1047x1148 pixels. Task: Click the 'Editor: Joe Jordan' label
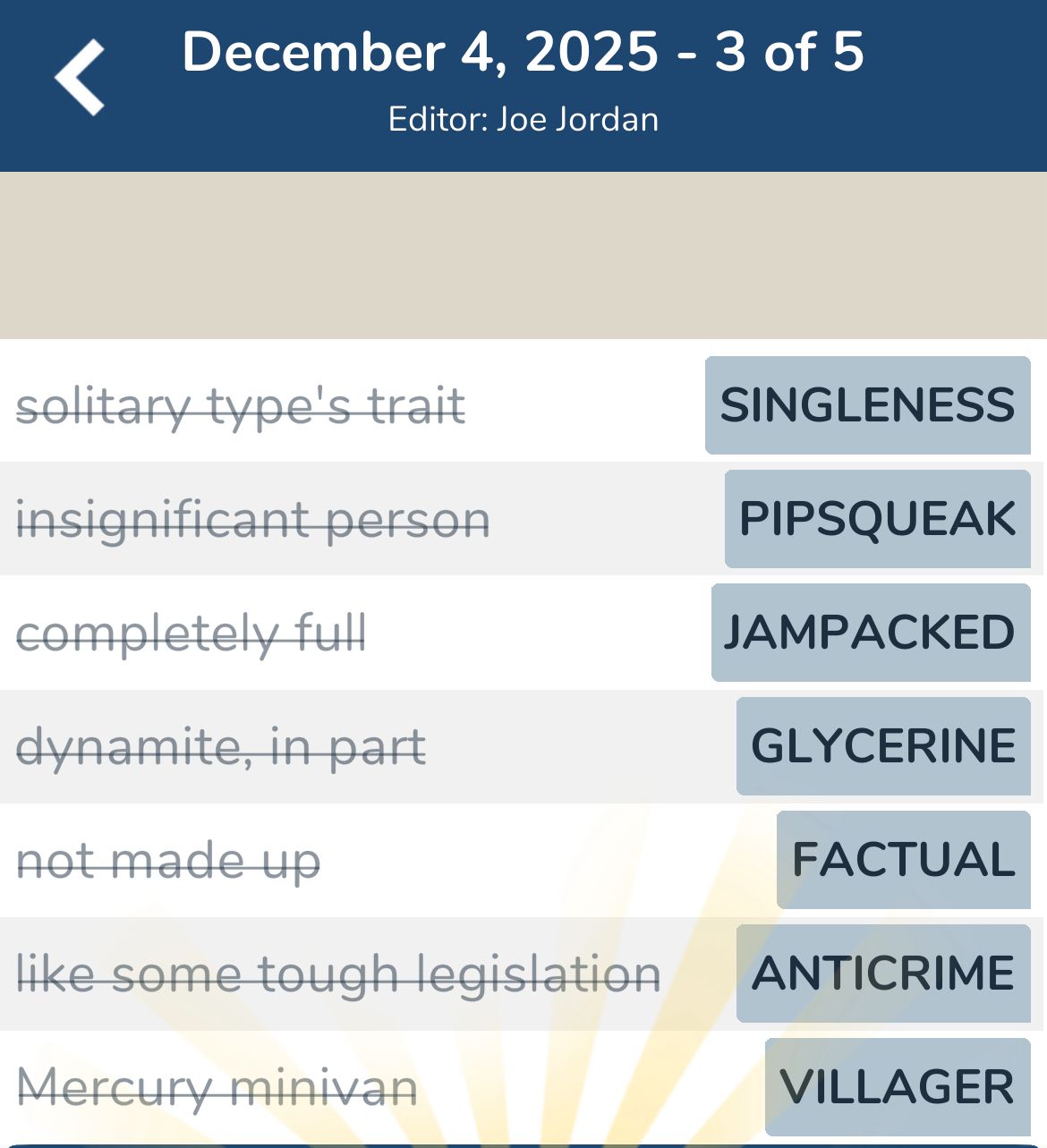(x=523, y=118)
